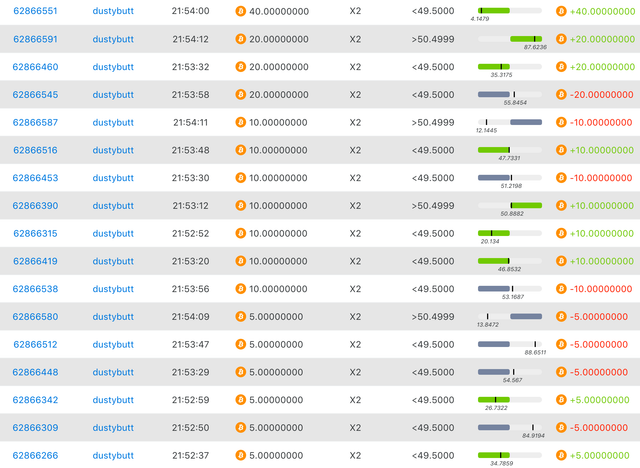Screen dimensions: 640x468
Task: View bet ID 62866591
Action: [x=35, y=39]
